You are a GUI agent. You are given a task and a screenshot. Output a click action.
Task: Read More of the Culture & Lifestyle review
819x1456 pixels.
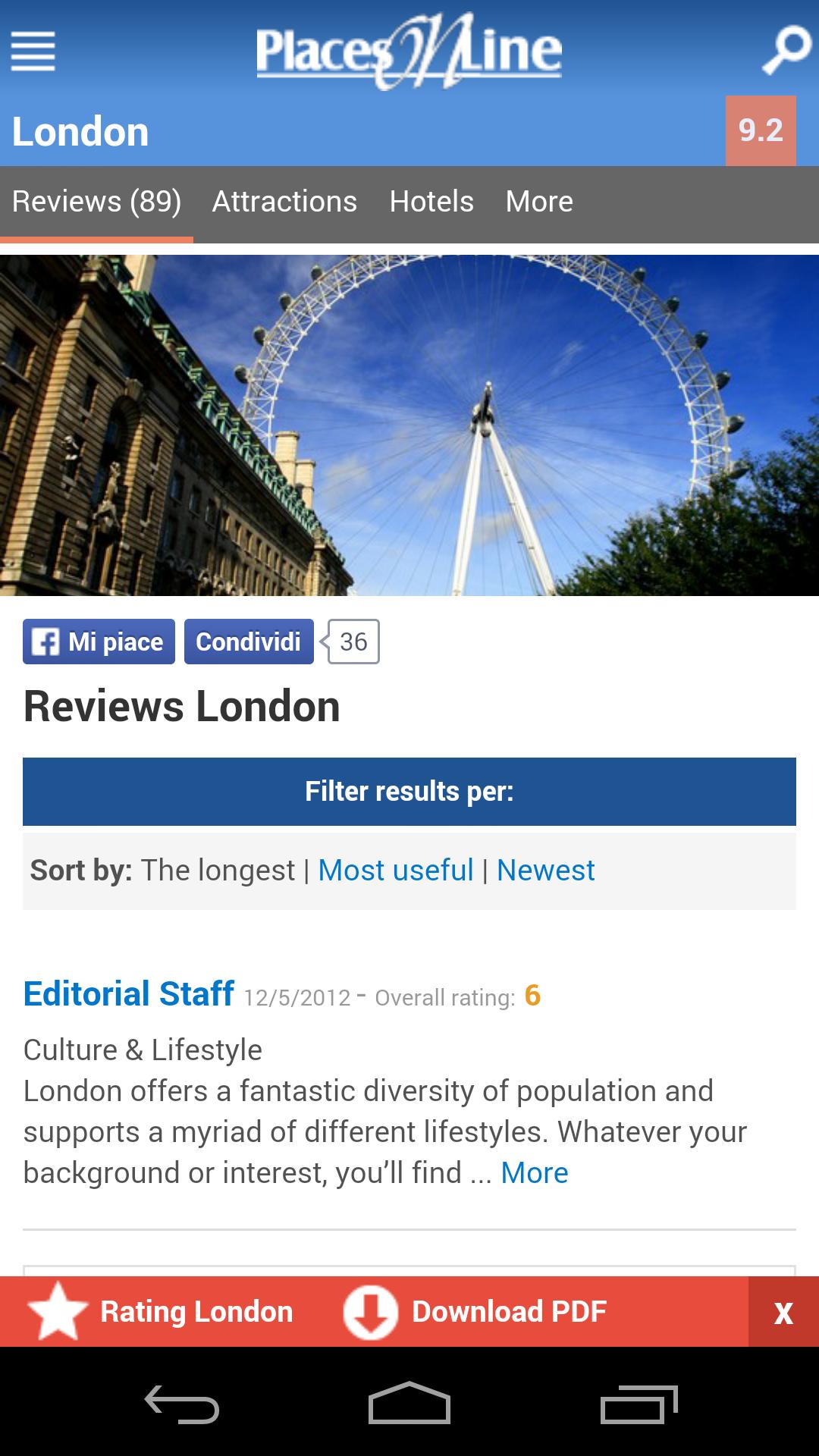click(x=535, y=1173)
